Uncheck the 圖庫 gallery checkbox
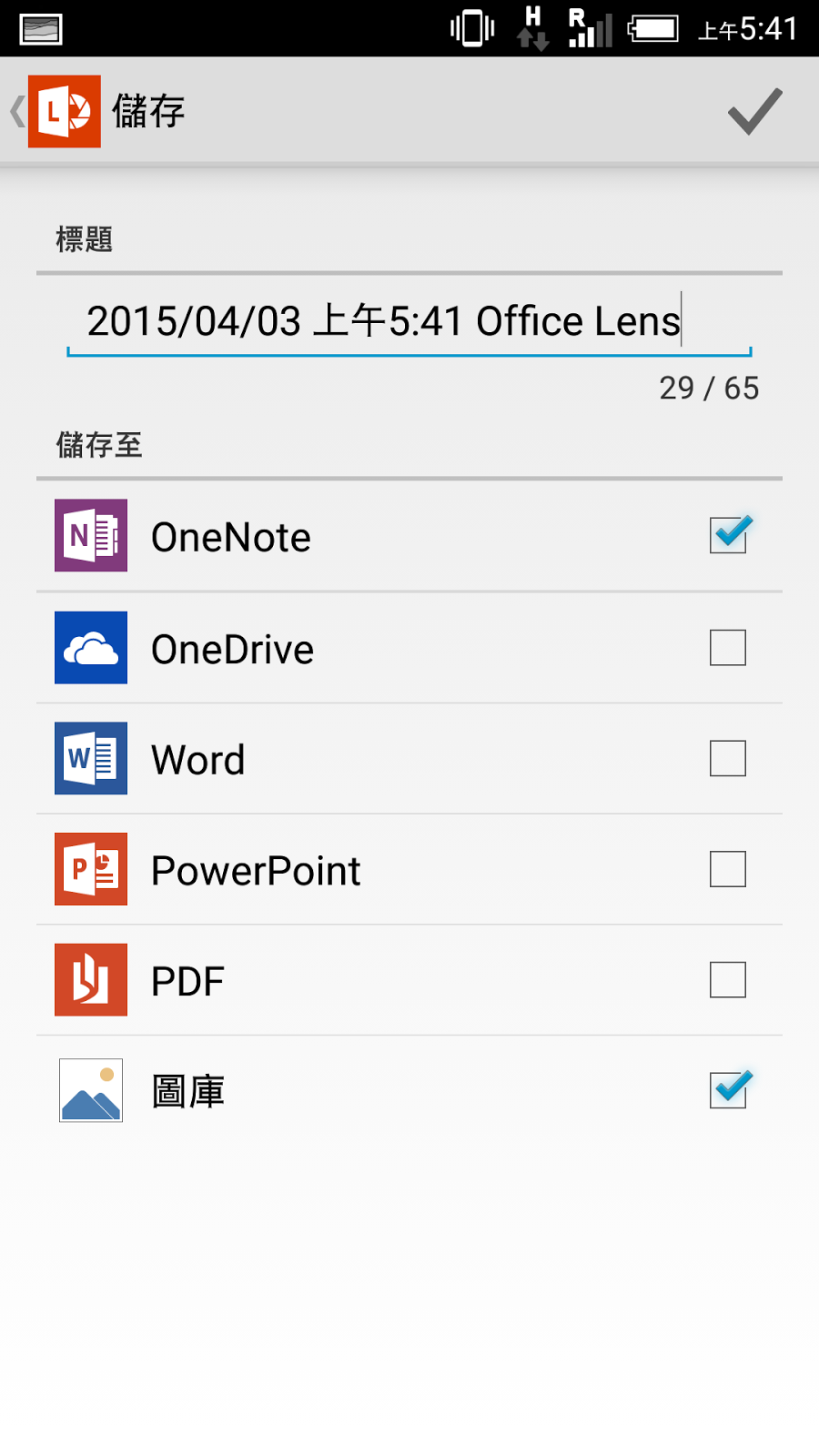Viewport: 819px width, 1456px height. (x=728, y=1090)
